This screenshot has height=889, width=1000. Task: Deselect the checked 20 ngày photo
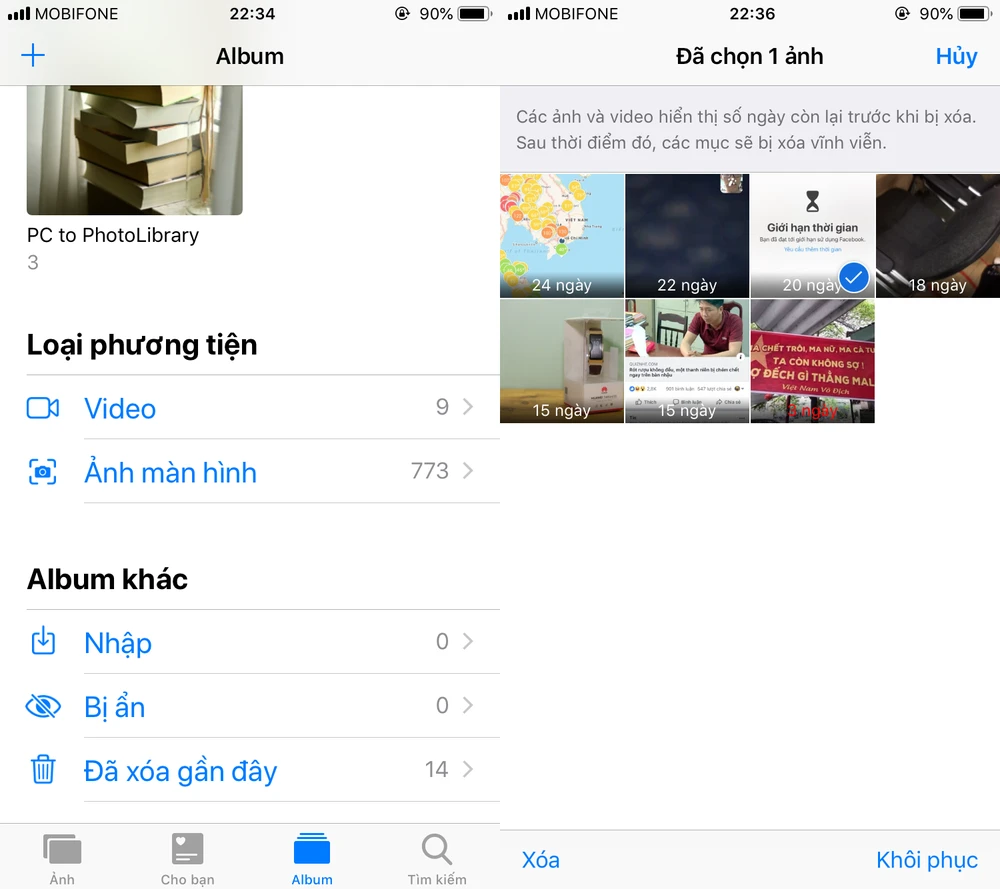tap(812, 235)
